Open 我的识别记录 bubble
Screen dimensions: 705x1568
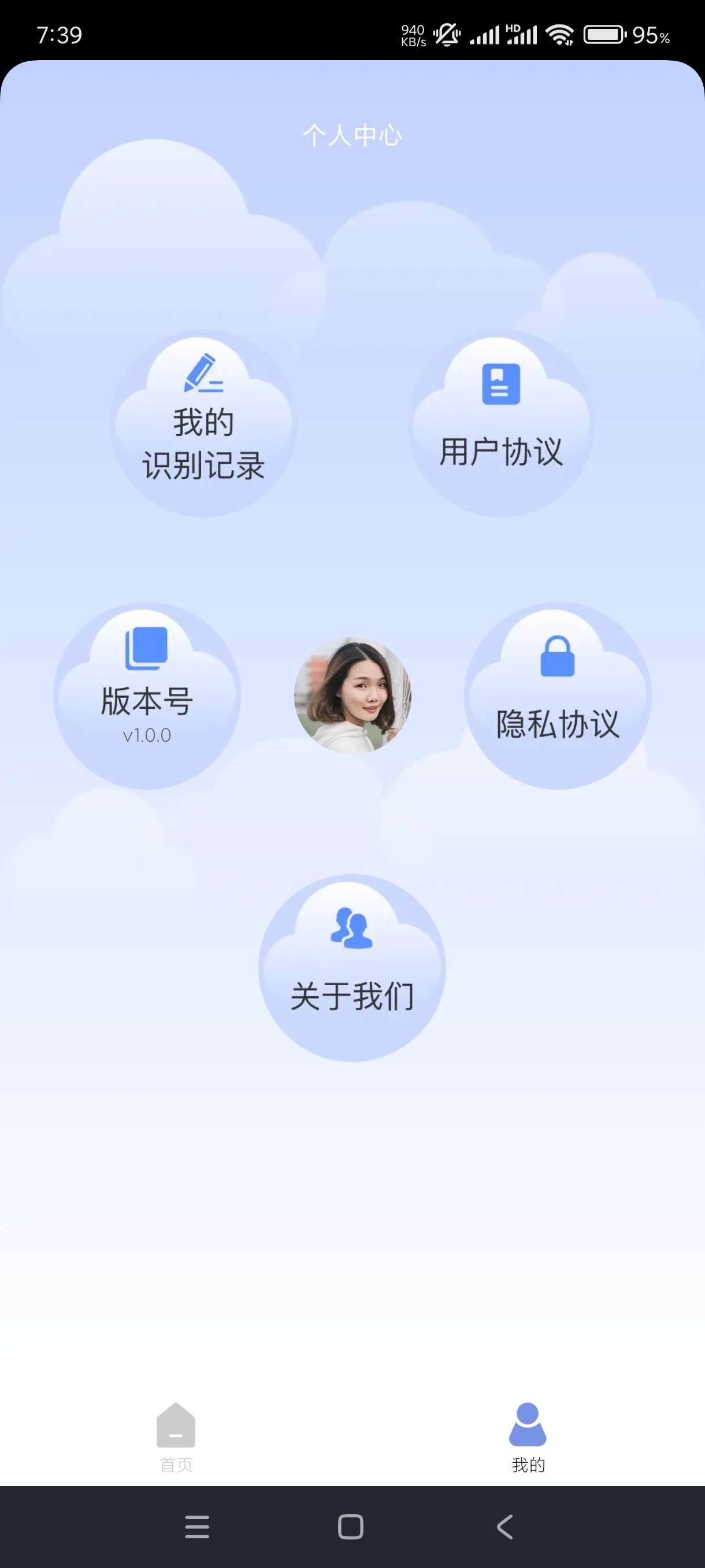(x=203, y=424)
